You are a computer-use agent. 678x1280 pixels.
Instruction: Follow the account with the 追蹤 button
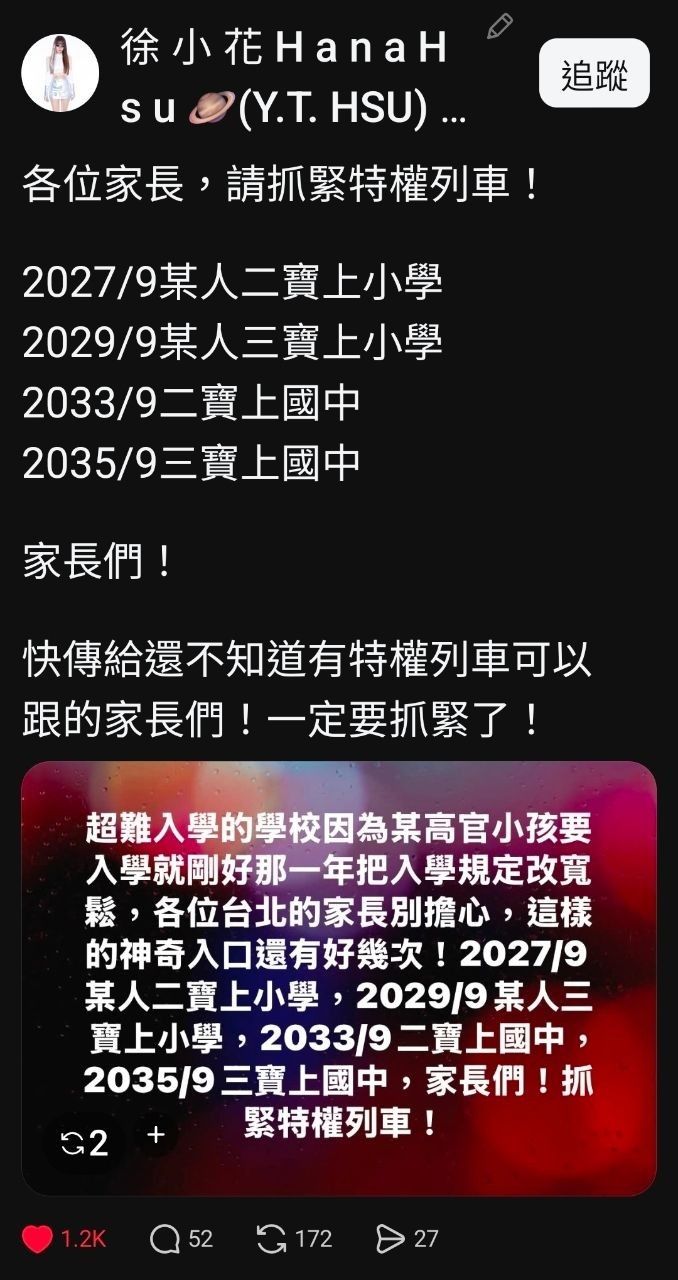click(594, 73)
